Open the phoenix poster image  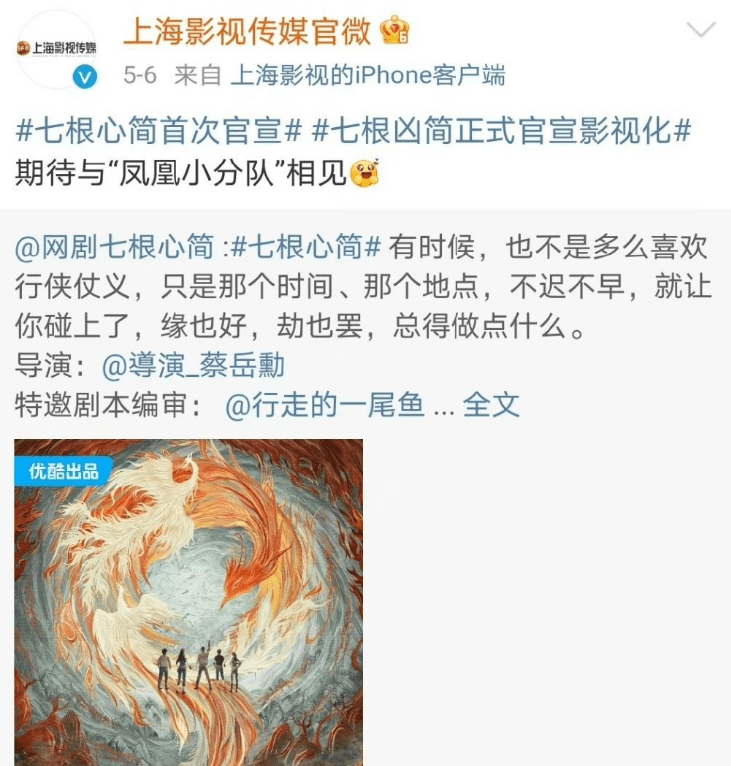tap(188, 602)
